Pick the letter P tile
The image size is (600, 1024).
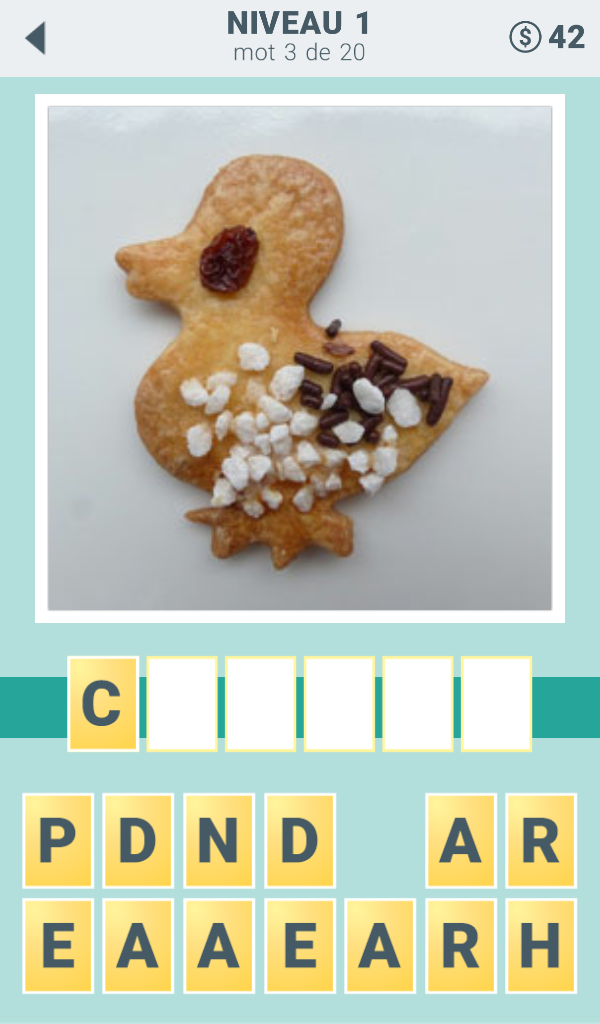coord(58,841)
